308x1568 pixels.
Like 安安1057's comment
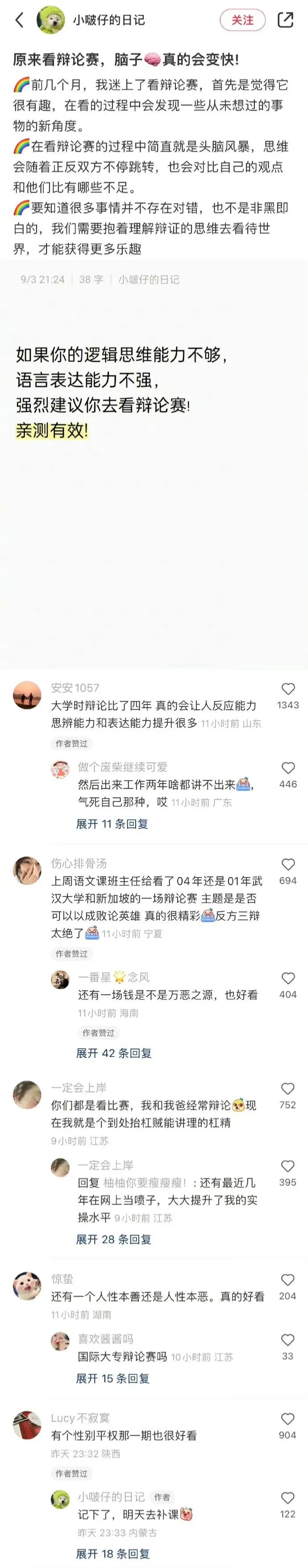288,689
